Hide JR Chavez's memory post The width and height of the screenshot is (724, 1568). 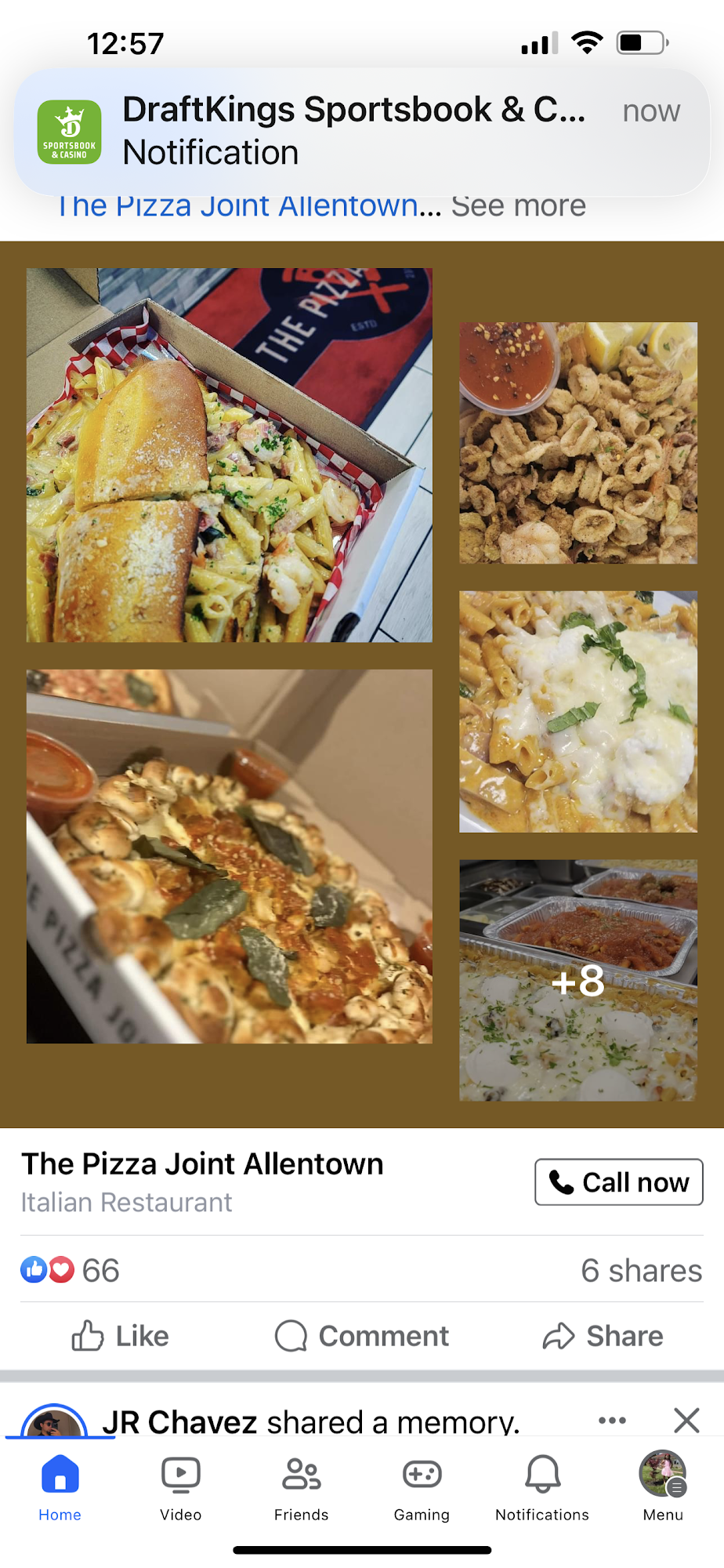686,1420
